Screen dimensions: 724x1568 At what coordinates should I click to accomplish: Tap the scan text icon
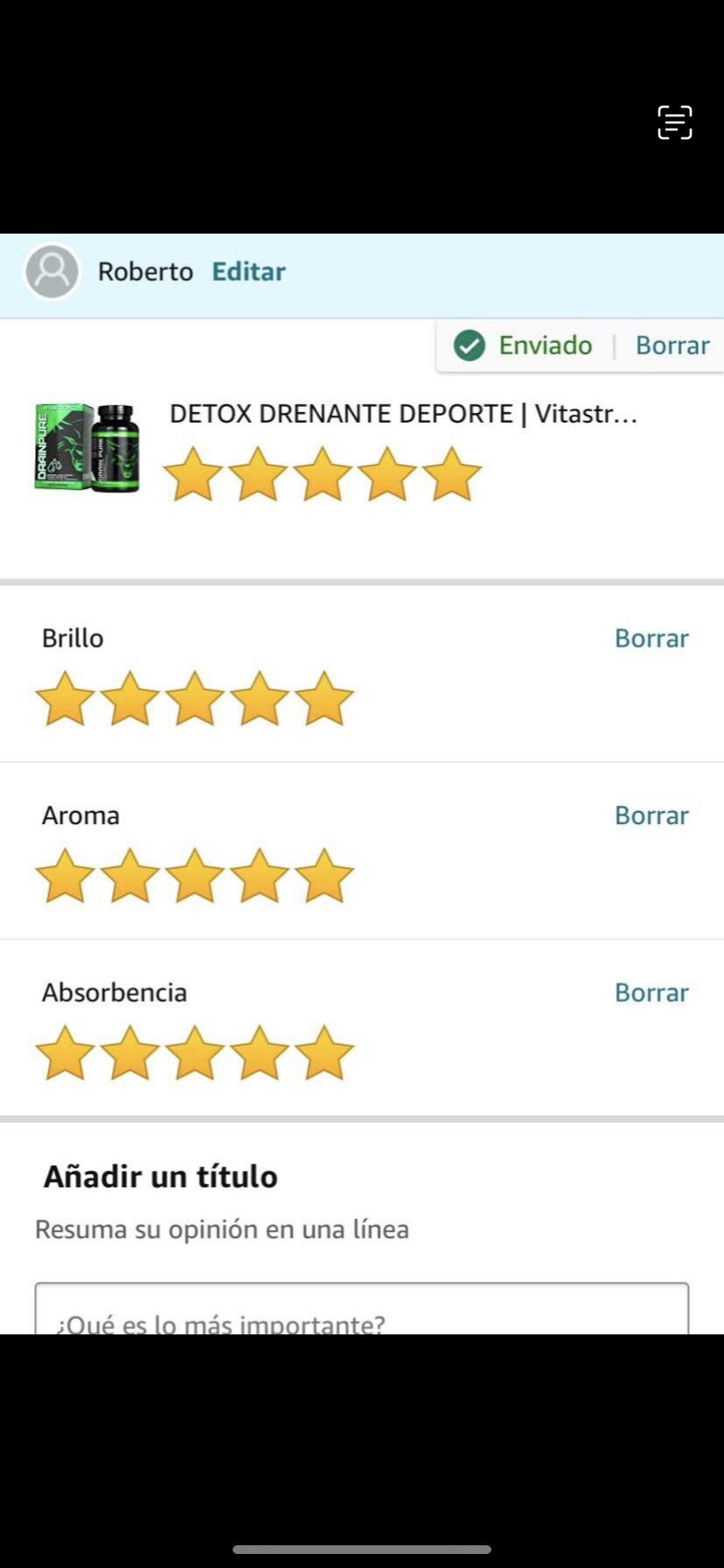tap(674, 122)
